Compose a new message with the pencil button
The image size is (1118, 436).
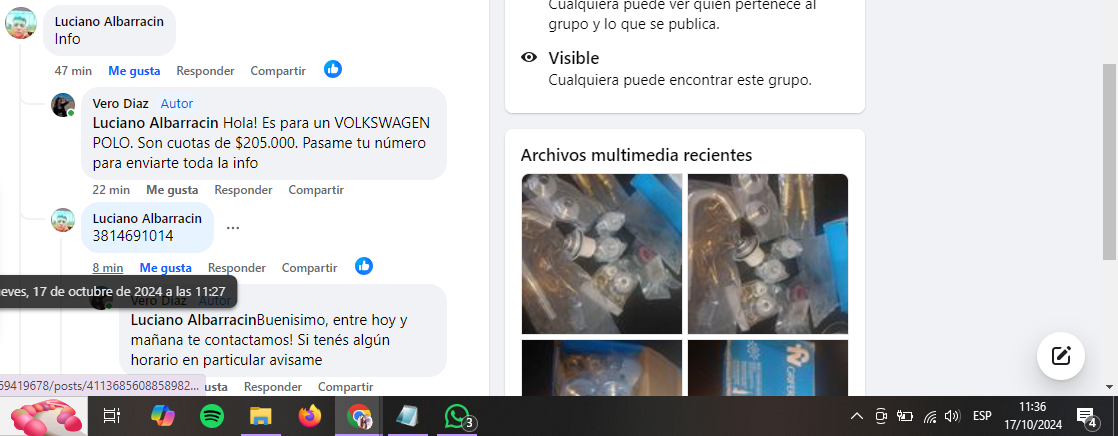point(1061,355)
